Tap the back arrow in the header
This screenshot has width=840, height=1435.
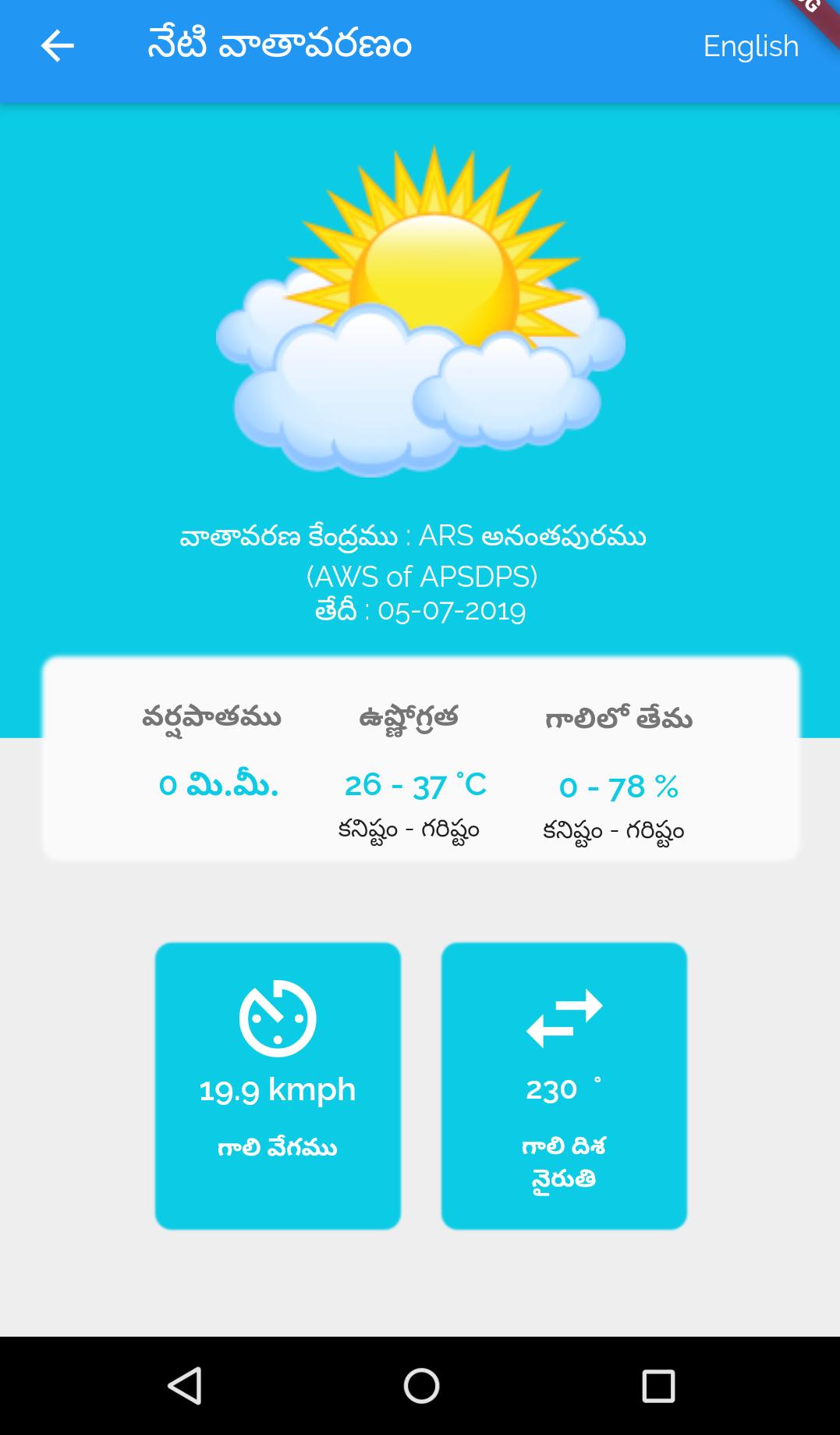(55, 45)
